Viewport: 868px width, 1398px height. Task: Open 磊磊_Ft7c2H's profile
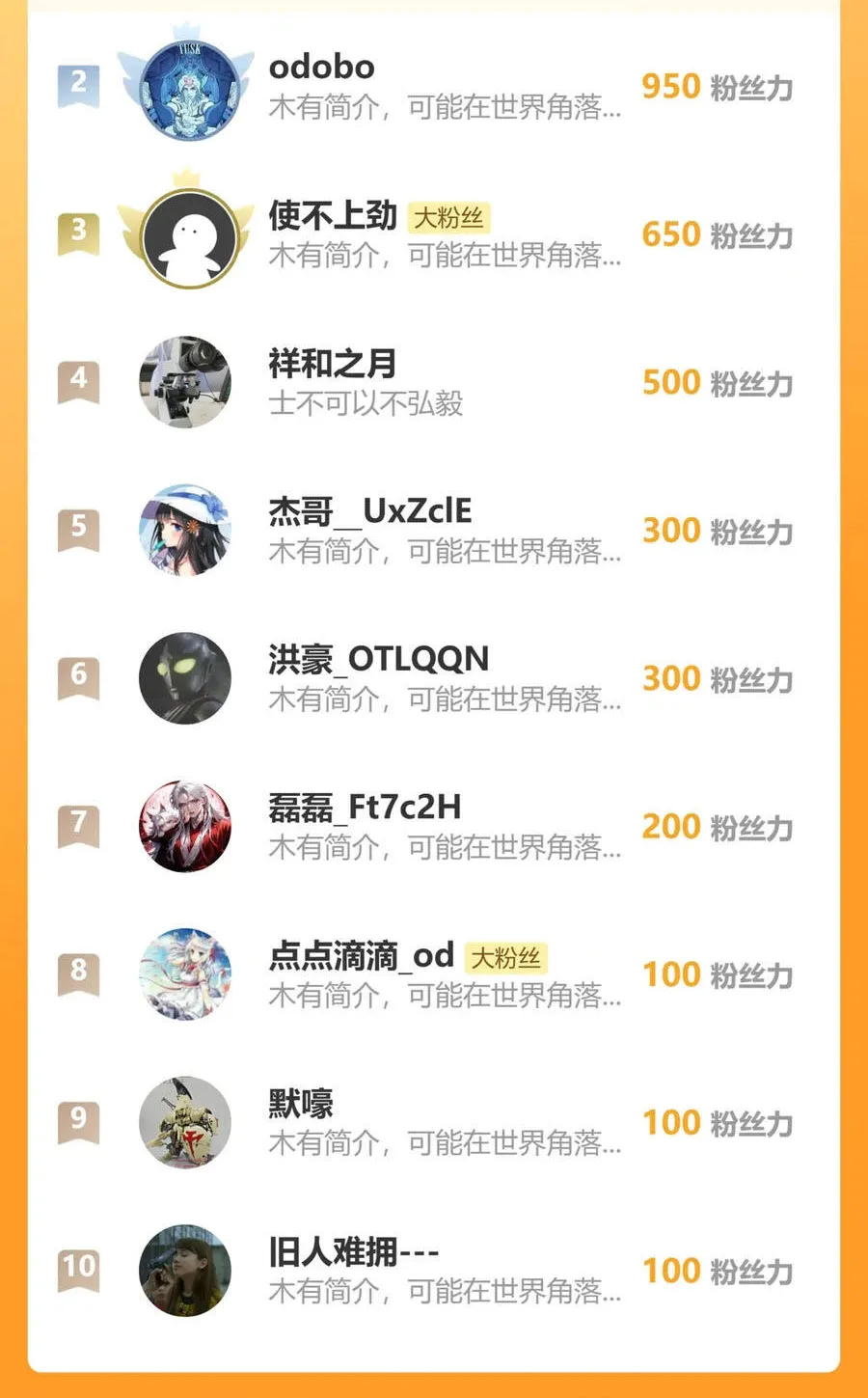[434, 827]
